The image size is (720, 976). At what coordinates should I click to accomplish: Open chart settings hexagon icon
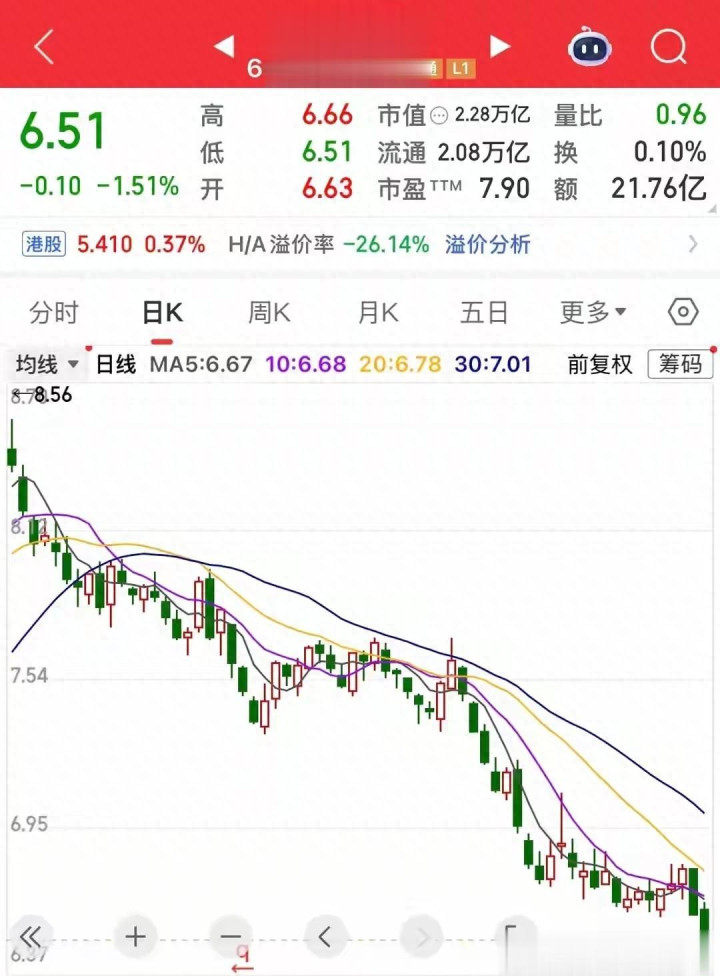683,312
